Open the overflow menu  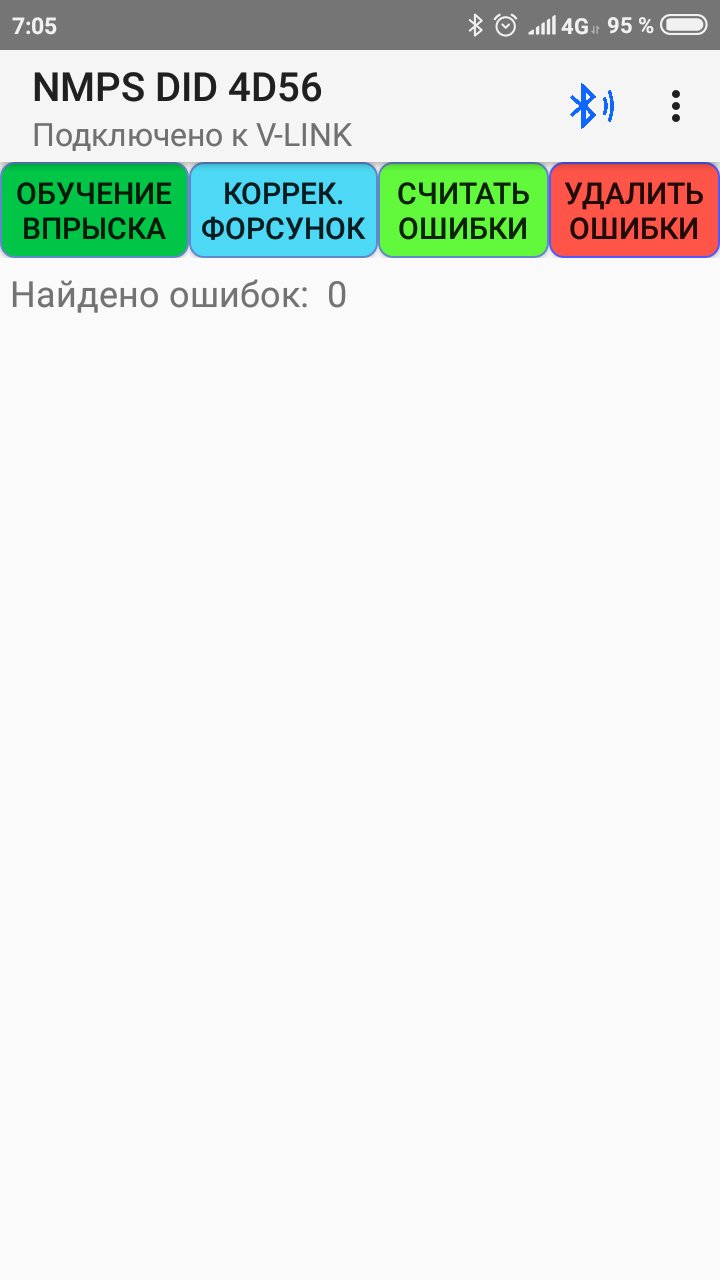[x=676, y=106]
